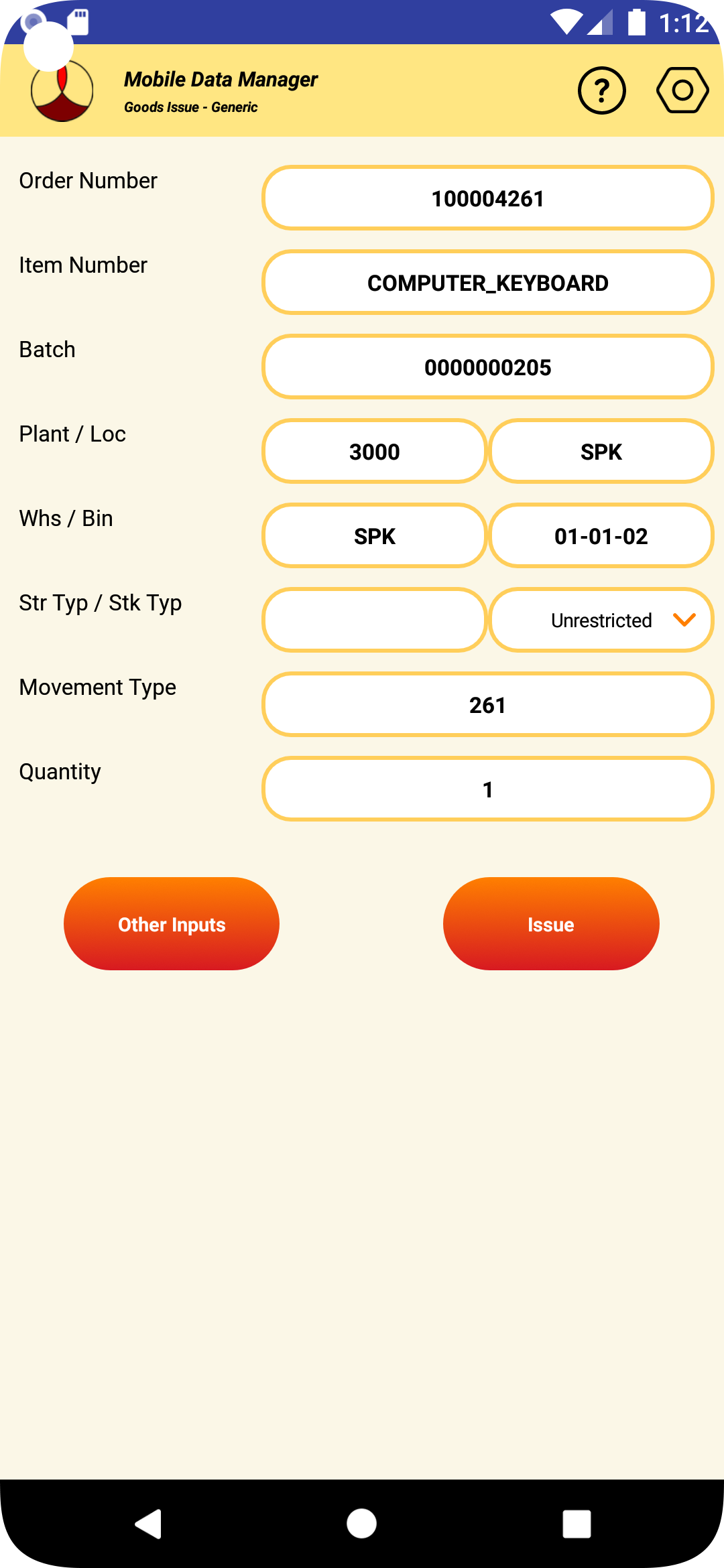This screenshot has width=724, height=1568.
Task: Select the Batch input field
Action: [x=487, y=367]
